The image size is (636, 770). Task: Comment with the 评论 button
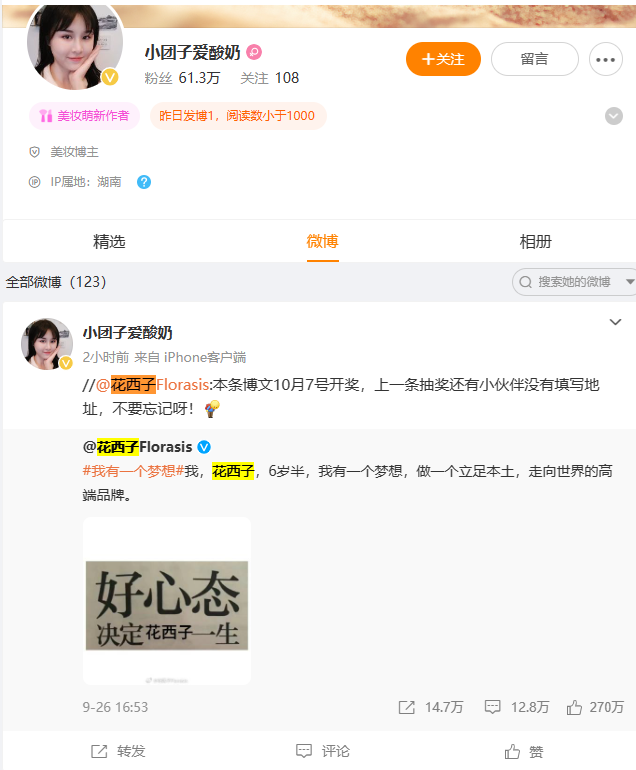tap(323, 751)
